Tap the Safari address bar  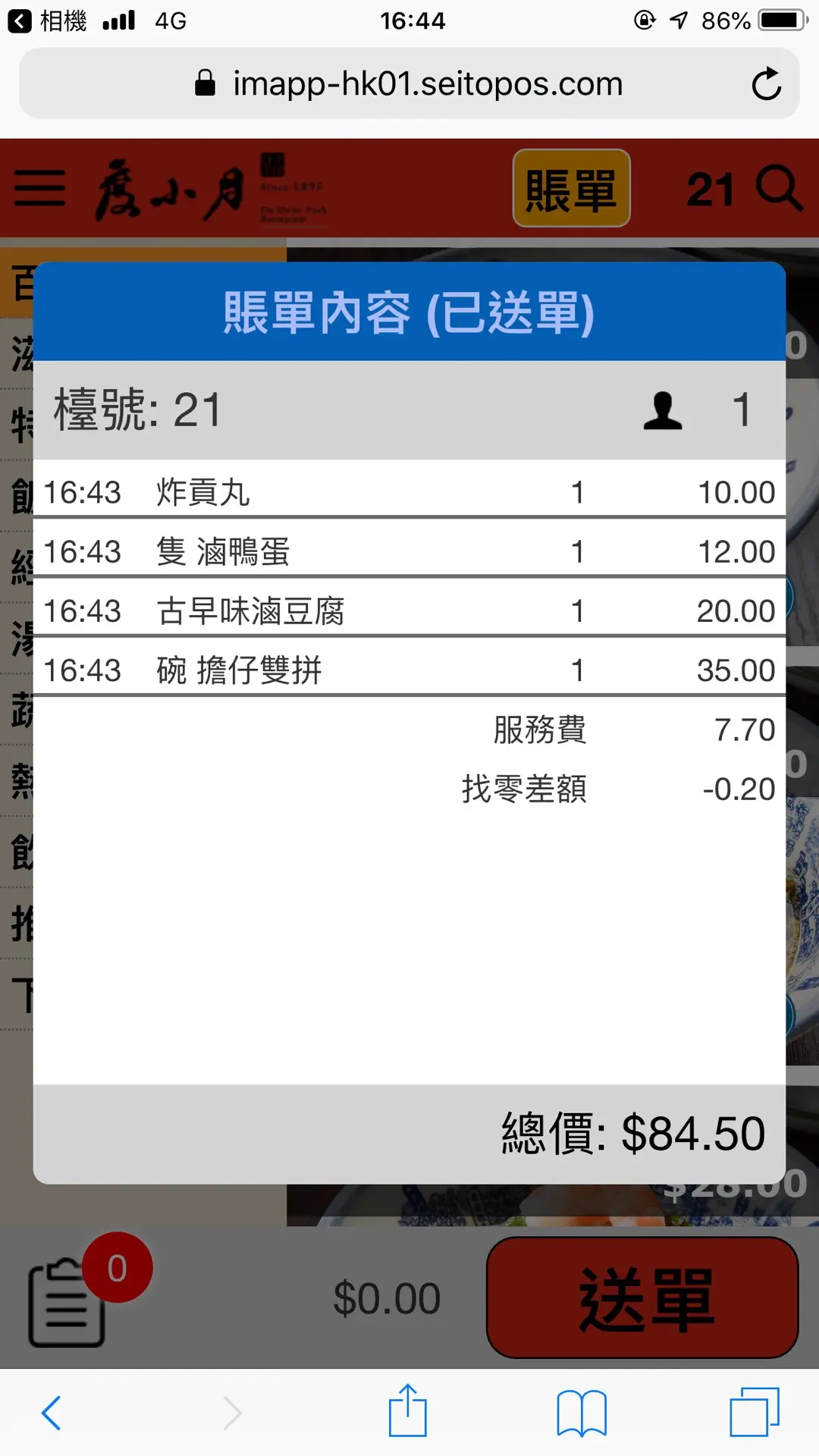pos(409,84)
